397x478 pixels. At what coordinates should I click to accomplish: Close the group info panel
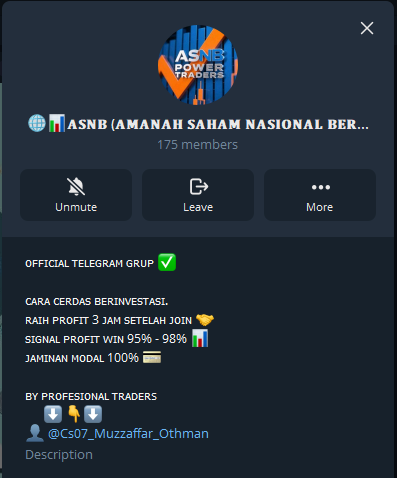(367, 28)
